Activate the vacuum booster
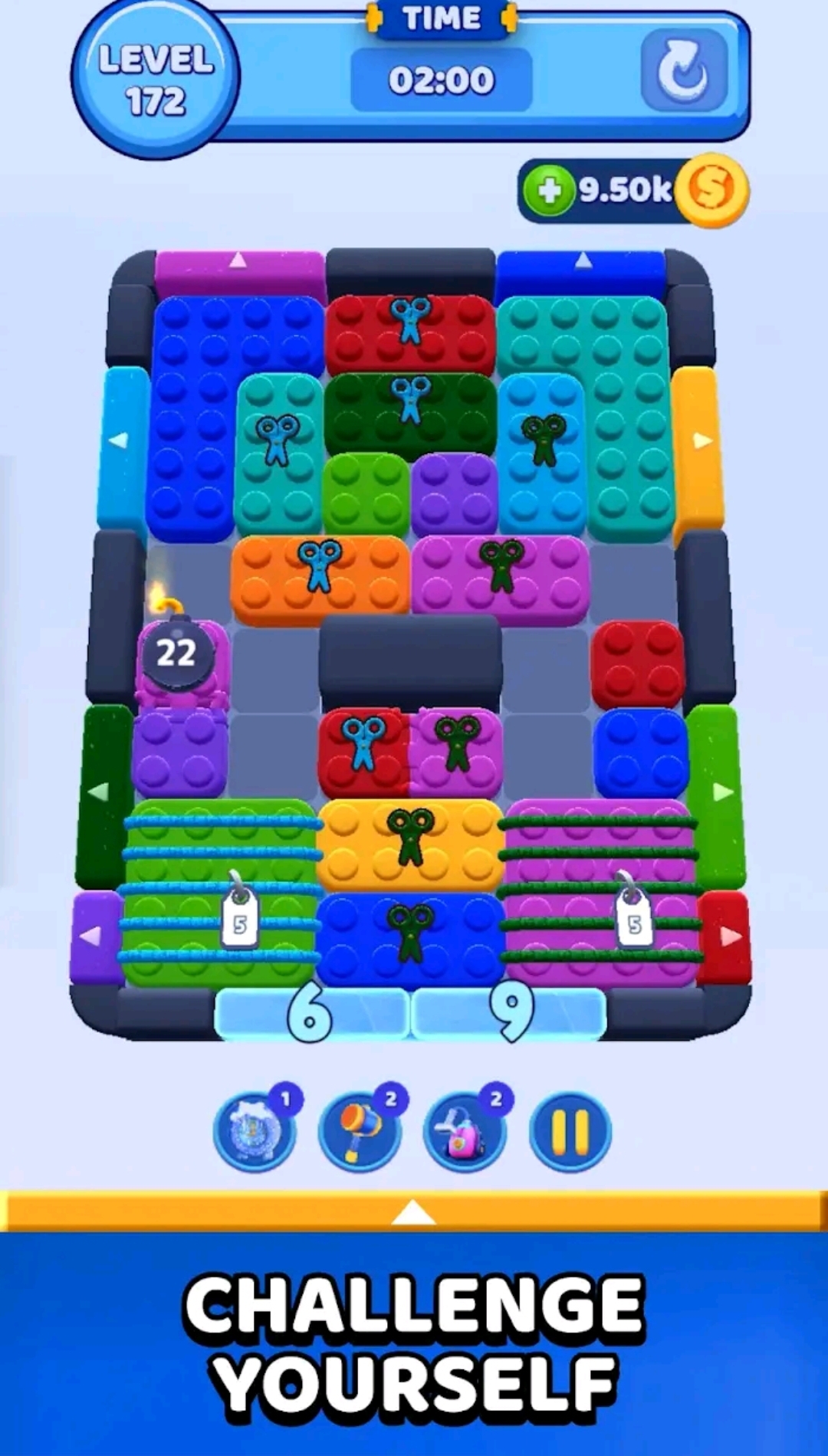The height and width of the screenshot is (1456, 828). click(465, 1132)
